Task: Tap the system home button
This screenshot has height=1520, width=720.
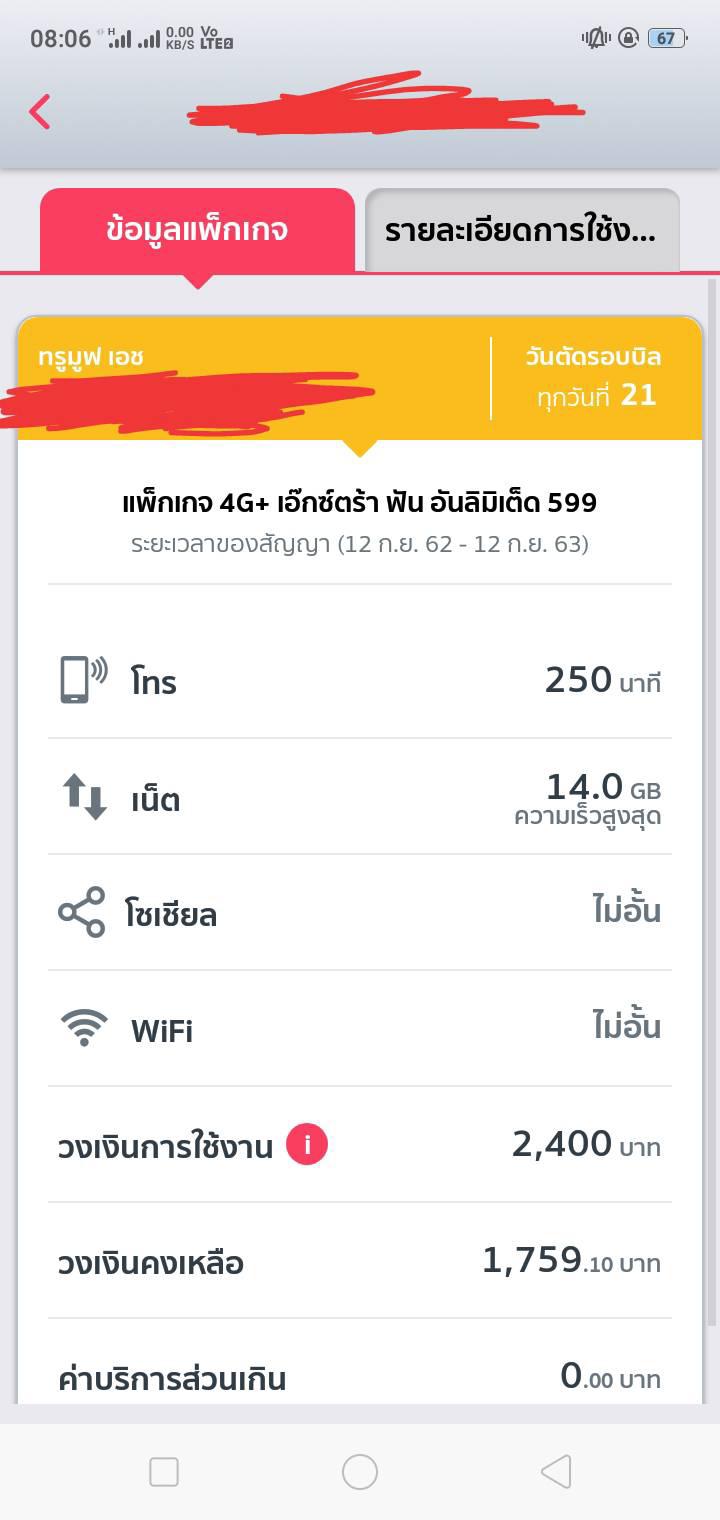Action: pyautogui.click(x=360, y=1472)
